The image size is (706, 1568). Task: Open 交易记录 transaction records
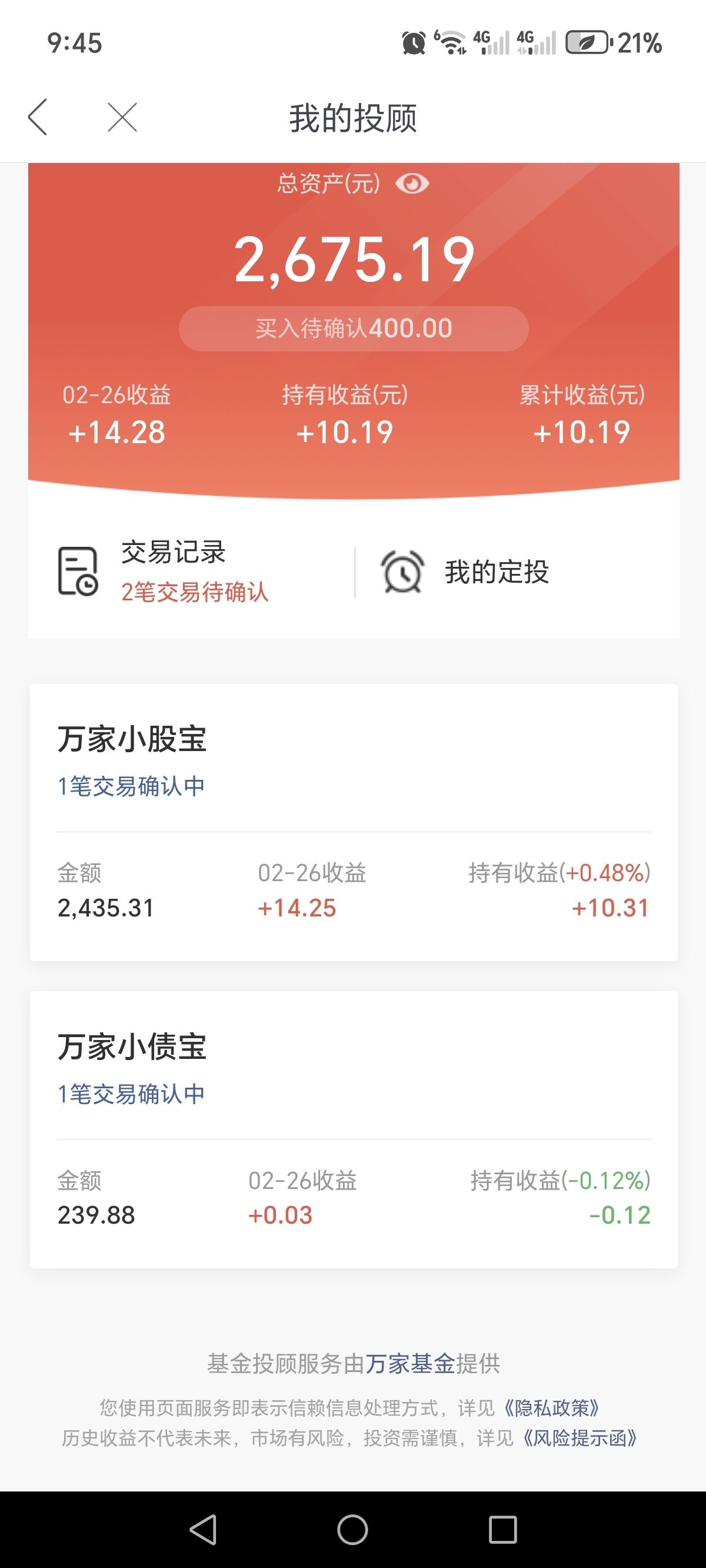[192, 572]
